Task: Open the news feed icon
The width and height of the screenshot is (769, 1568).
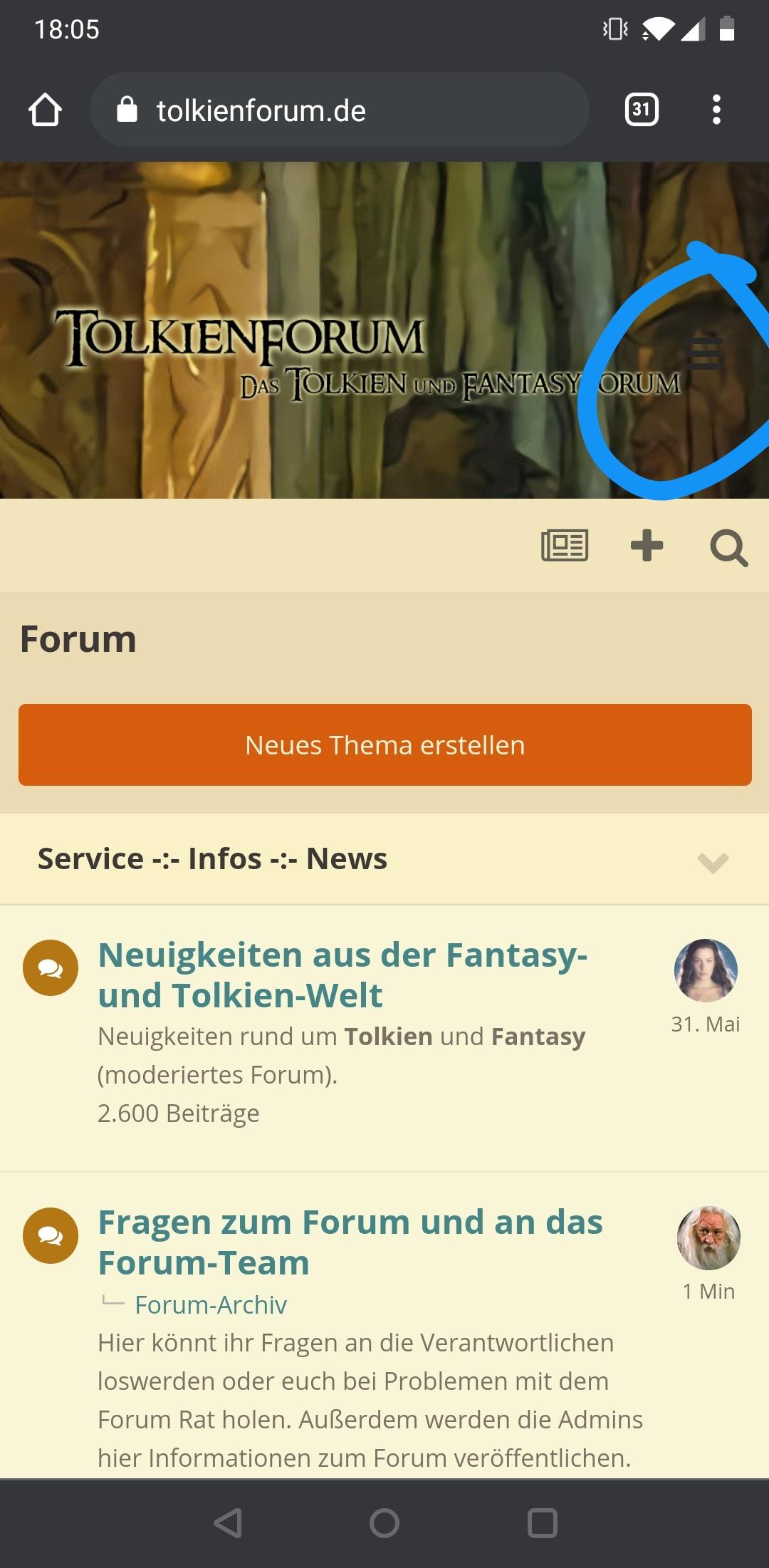Action: [x=565, y=546]
